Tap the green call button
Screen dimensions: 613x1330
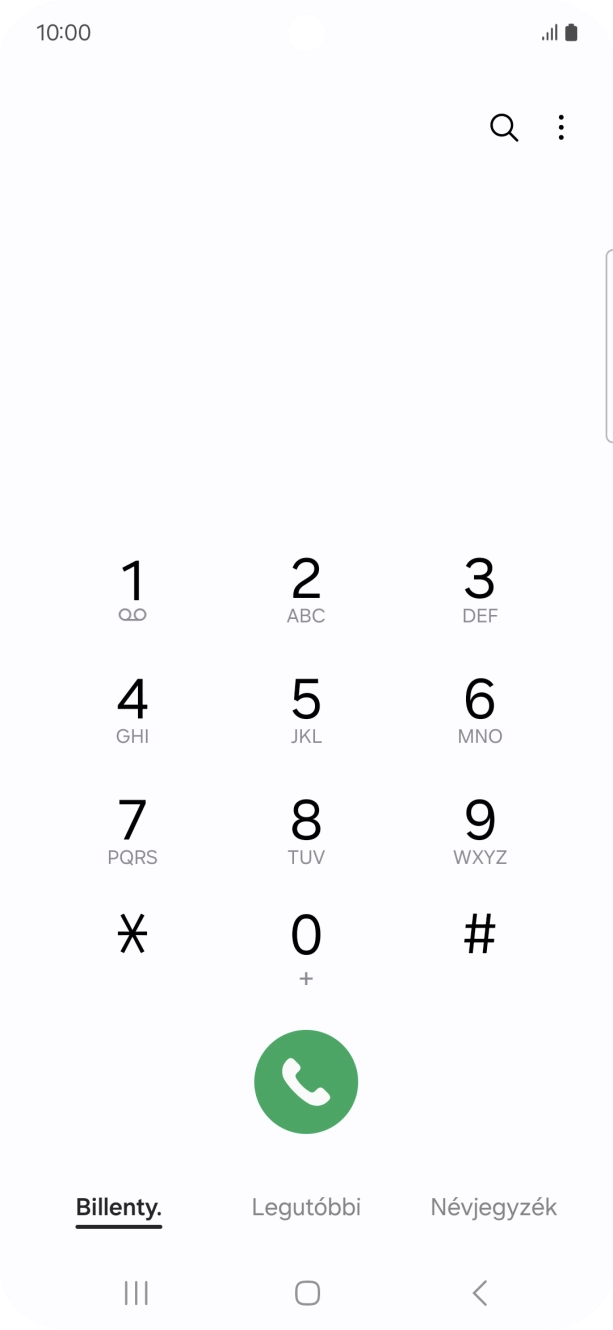tap(306, 1081)
